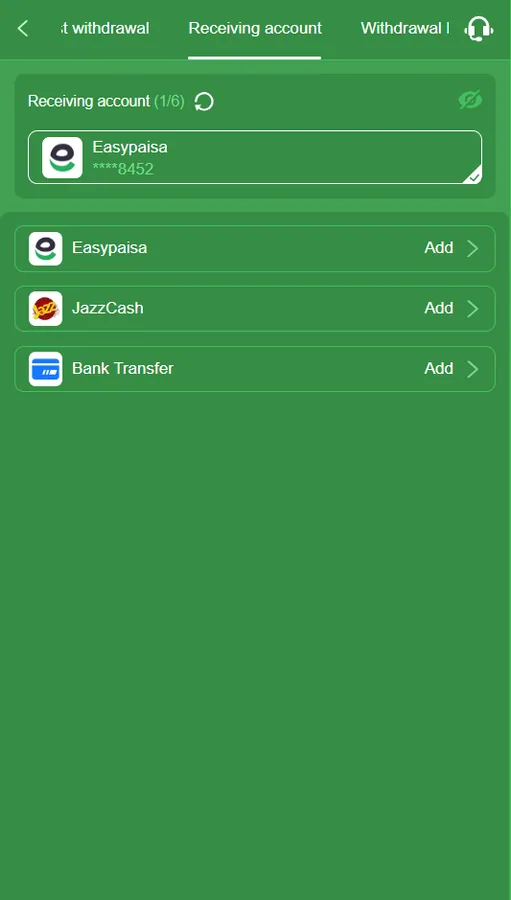Refresh the receiving account list
This screenshot has height=900, width=511.
(204, 102)
